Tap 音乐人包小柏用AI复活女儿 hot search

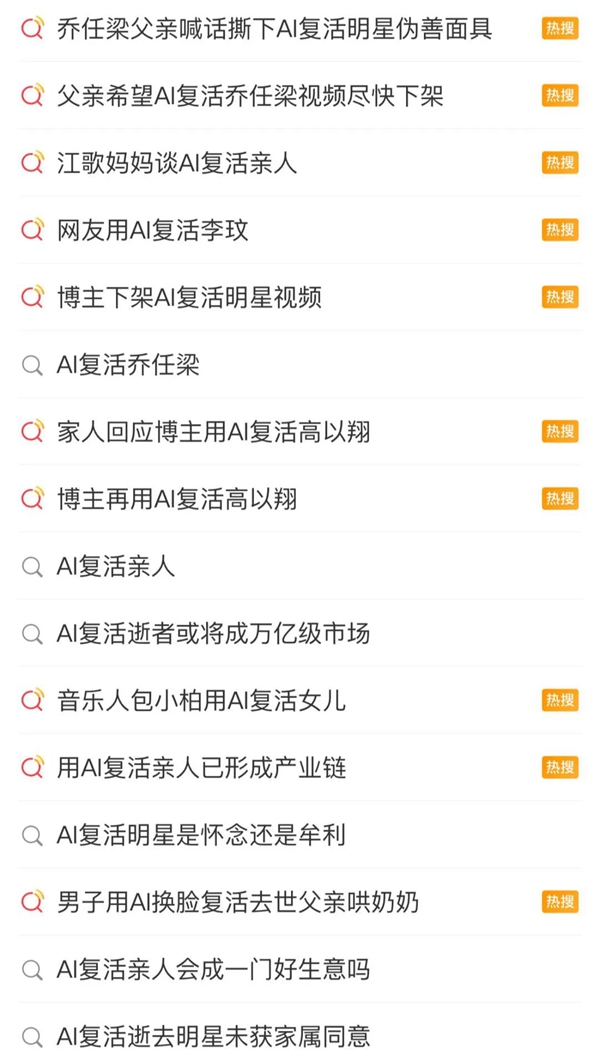click(x=201, y=700)
